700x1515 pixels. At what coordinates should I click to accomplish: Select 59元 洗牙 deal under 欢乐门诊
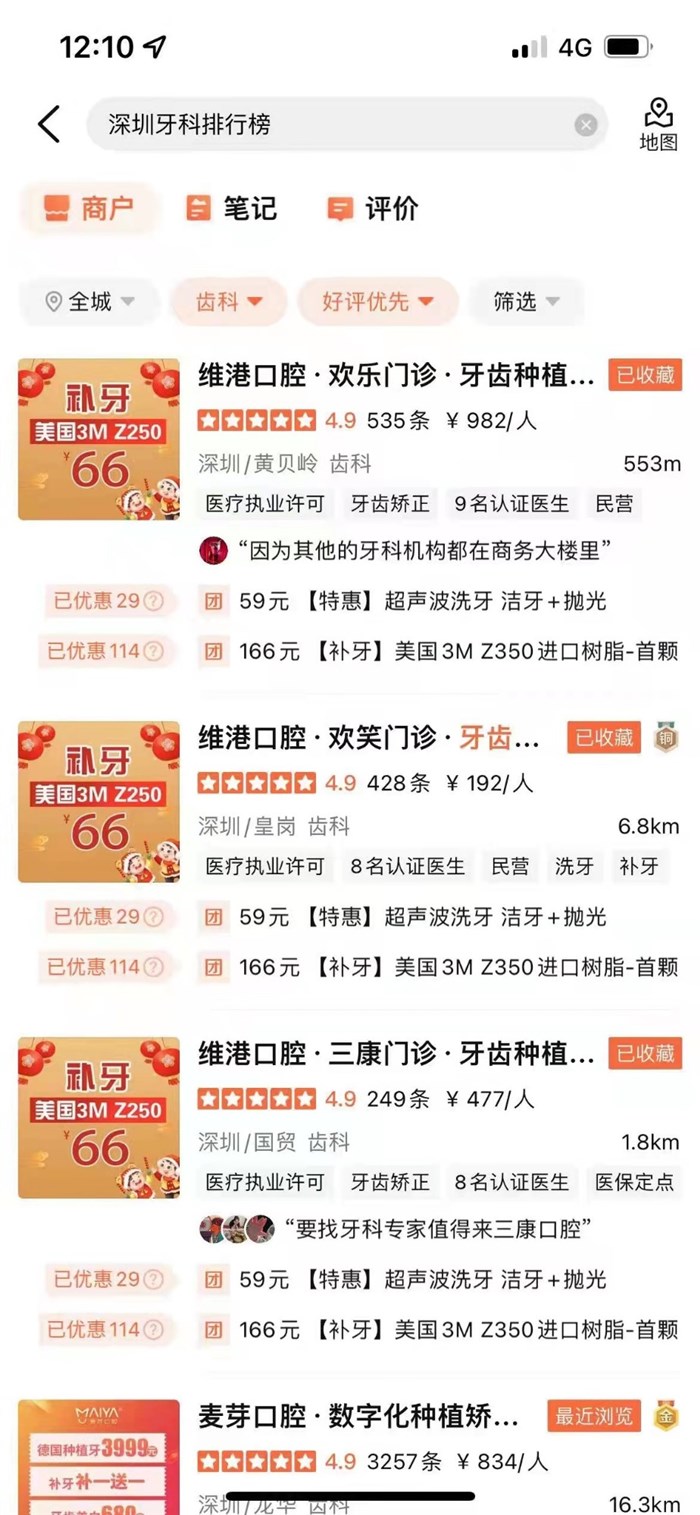coord(422,601)
